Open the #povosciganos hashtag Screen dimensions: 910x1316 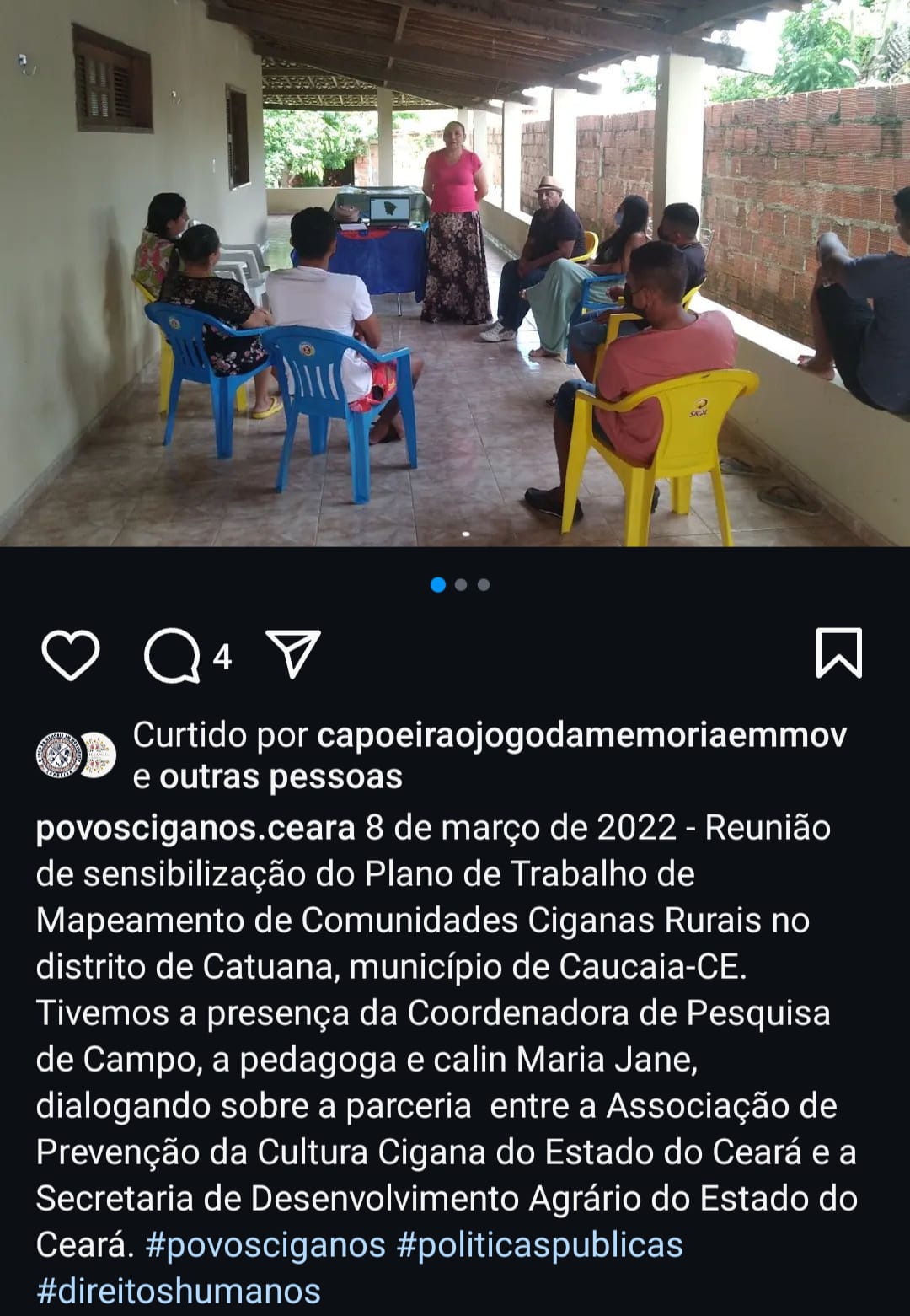(265, 1245)
